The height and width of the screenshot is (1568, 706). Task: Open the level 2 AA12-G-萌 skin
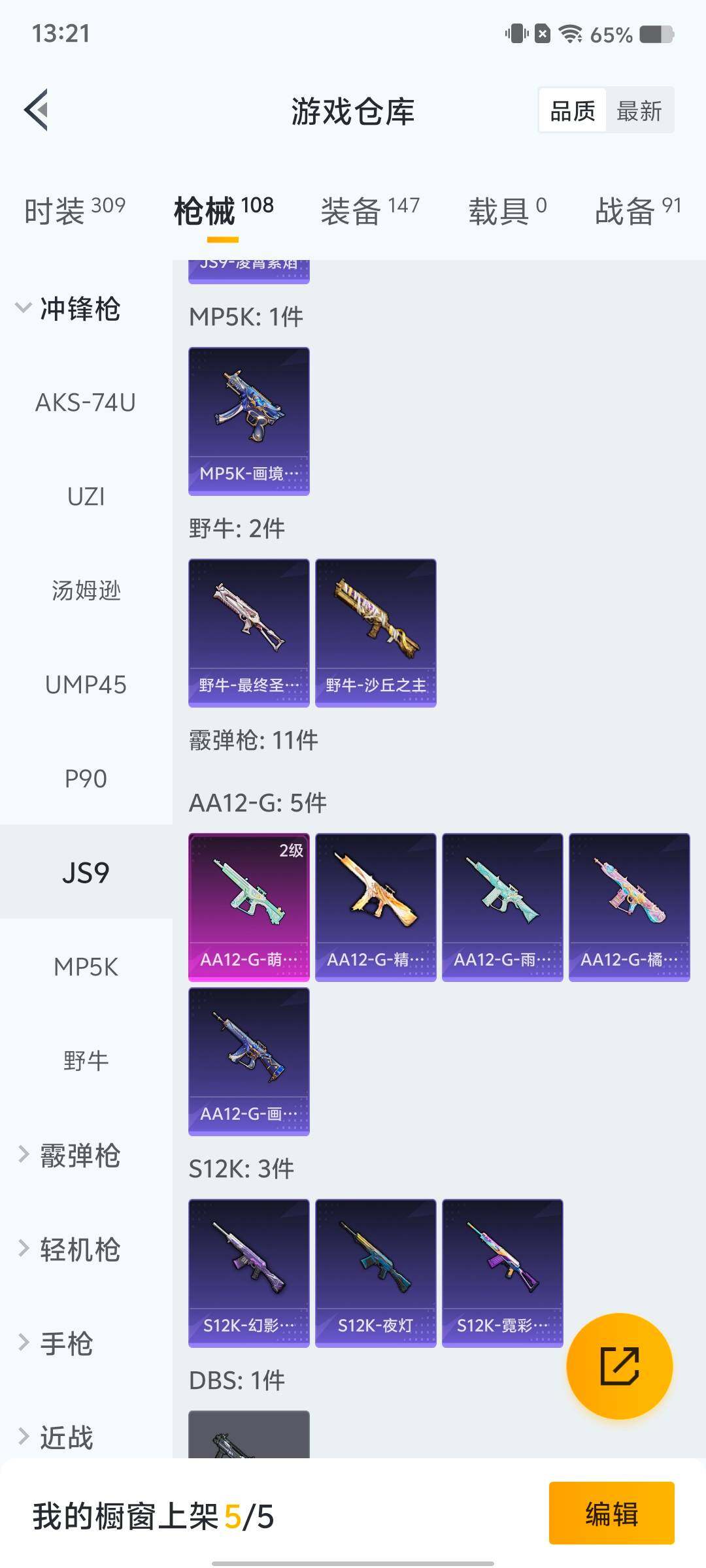[x=248, y=907]
